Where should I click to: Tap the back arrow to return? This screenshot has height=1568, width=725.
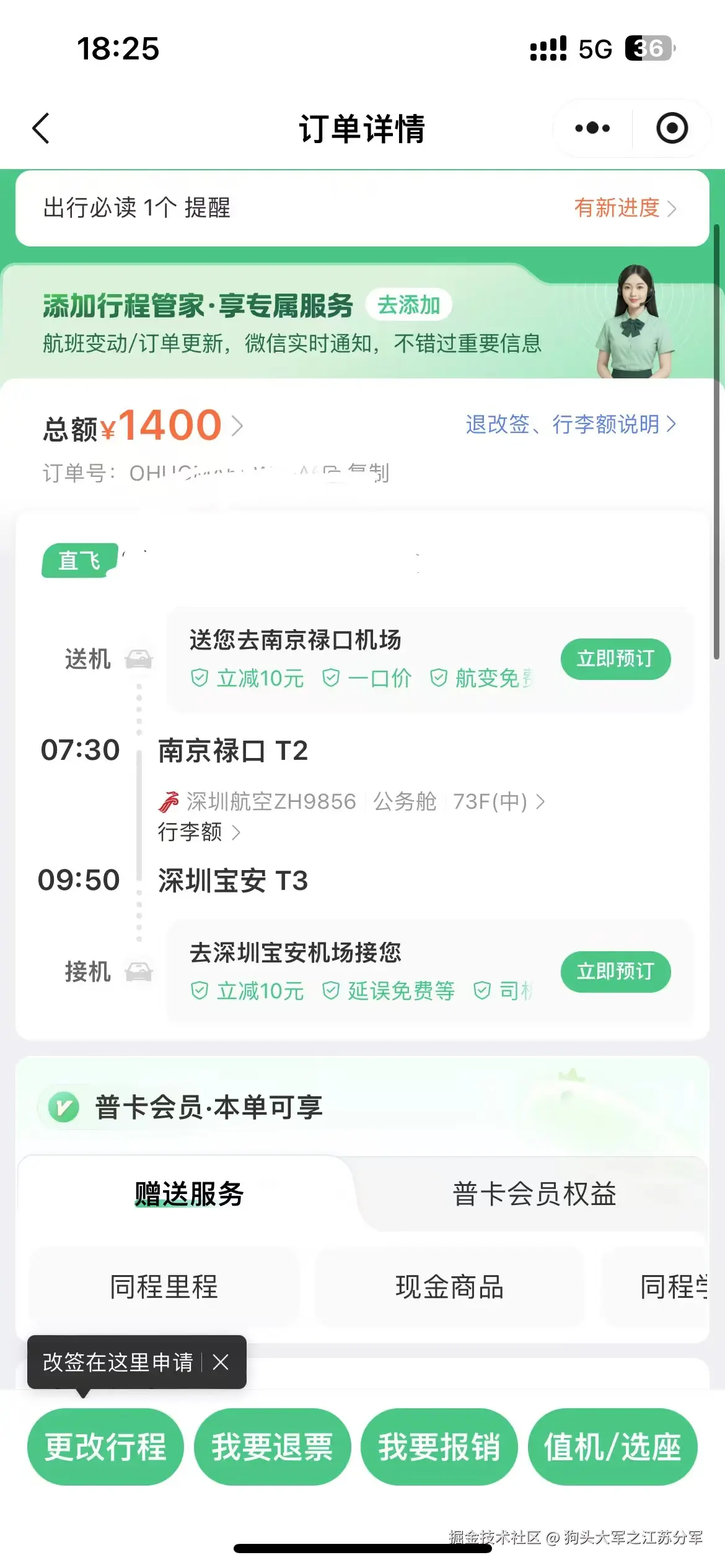tap(41, 128)
